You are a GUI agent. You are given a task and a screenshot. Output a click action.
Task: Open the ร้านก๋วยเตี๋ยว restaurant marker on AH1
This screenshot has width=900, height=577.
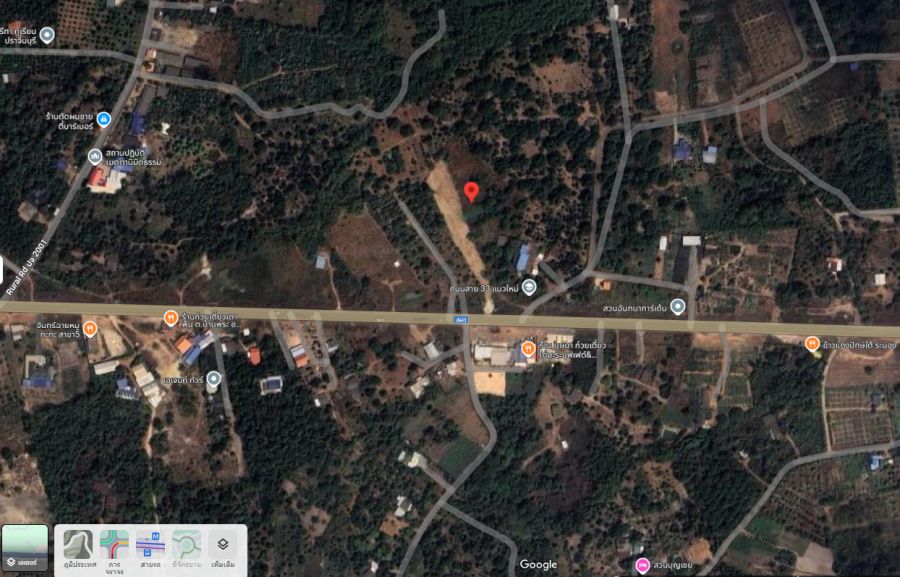pyautogui.click(x=171, y=318)
